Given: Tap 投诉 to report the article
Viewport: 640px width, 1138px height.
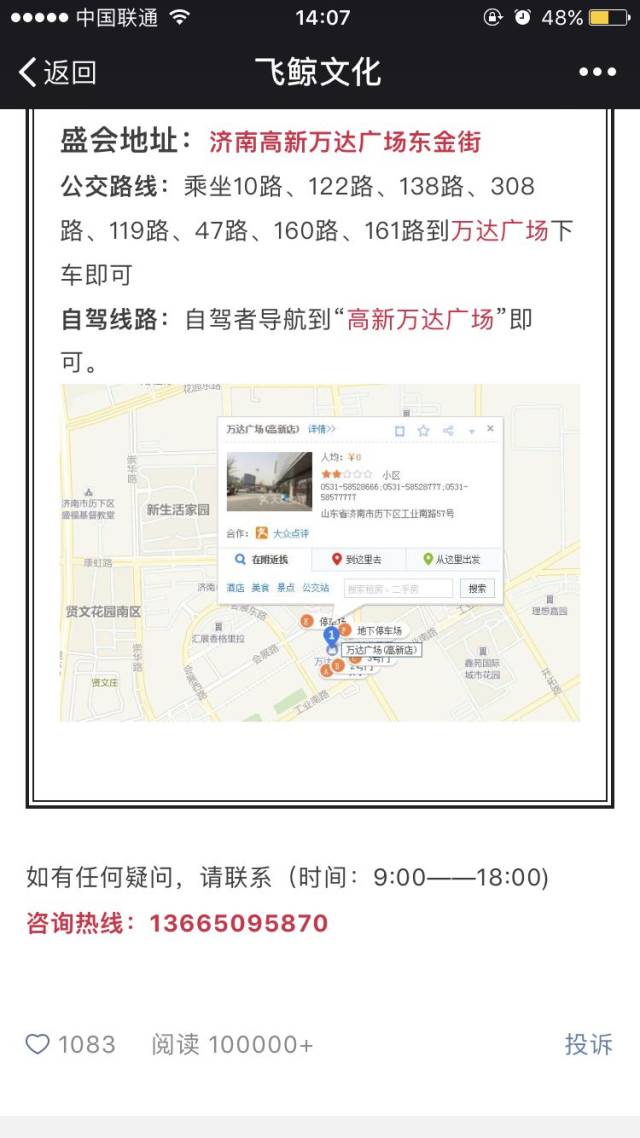Looking at the screenshot, I should pyautogui.click(x=588, y=1044).
